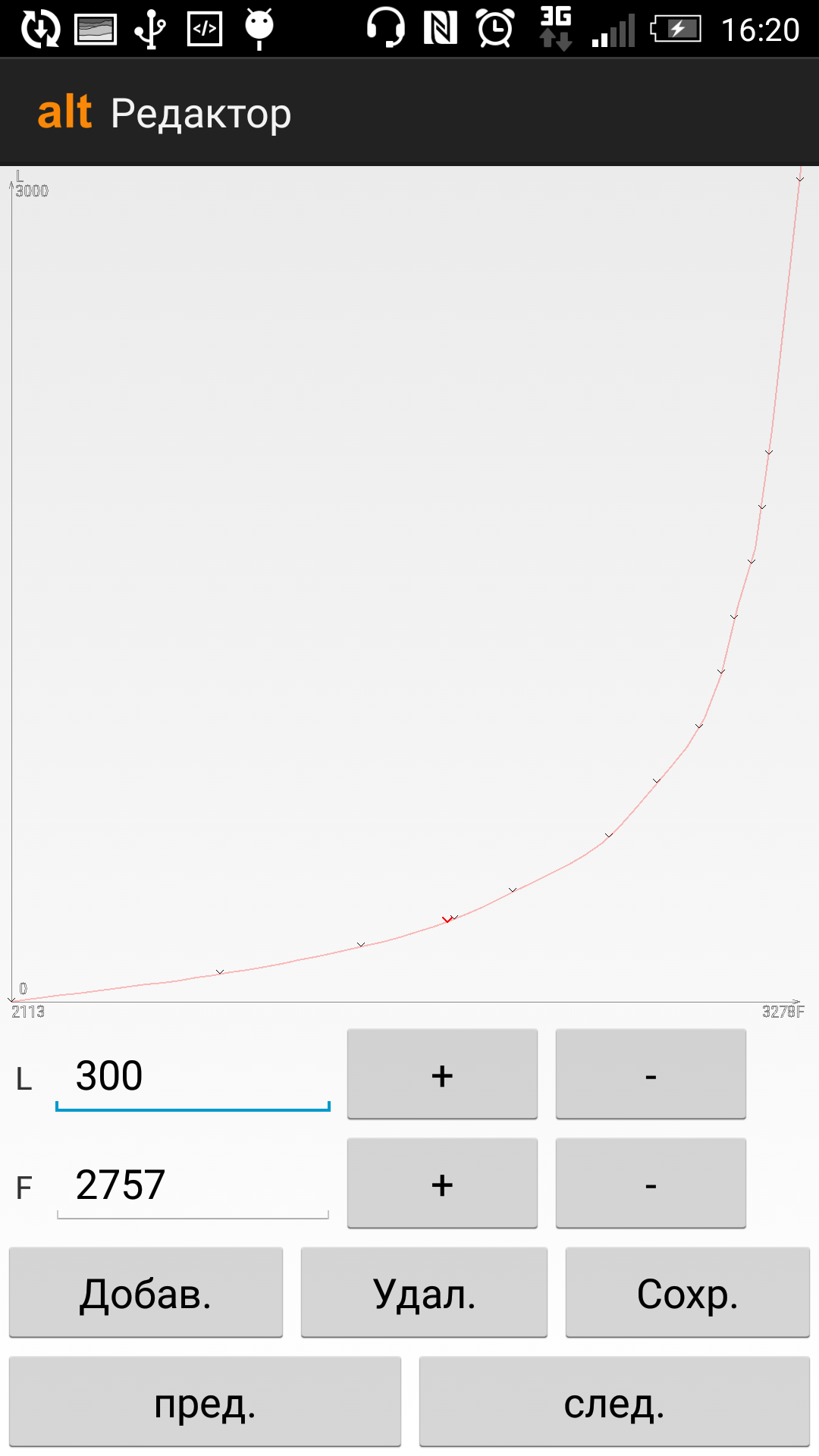The width and height of the screenshot is (819, 1456).
Task: Delete point with Удал. button
Action: pos(424,1292)
